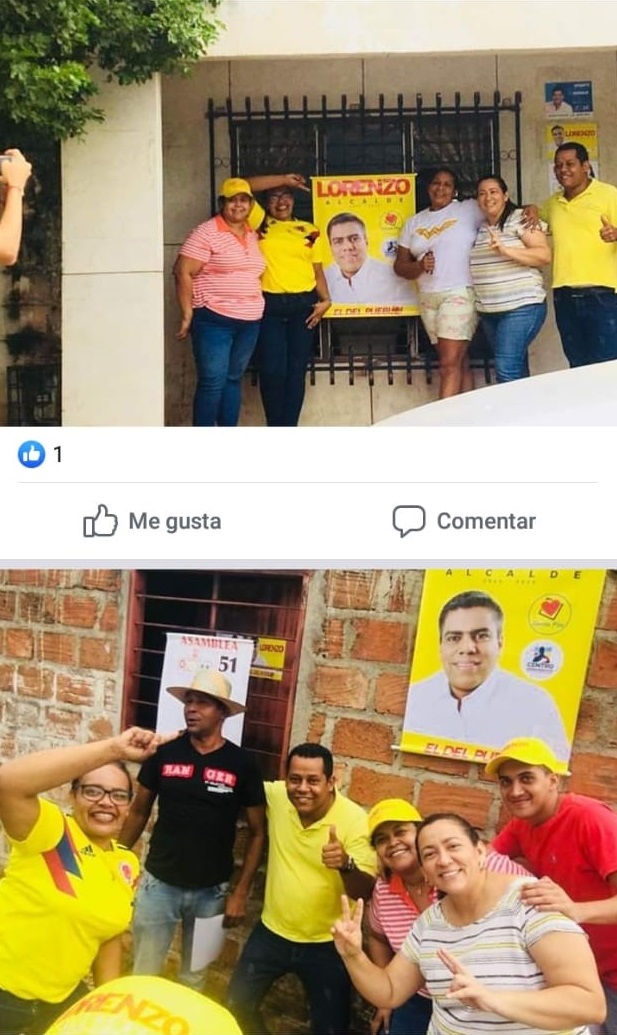Open the photo of the group by the brick wall

point(308,802)
